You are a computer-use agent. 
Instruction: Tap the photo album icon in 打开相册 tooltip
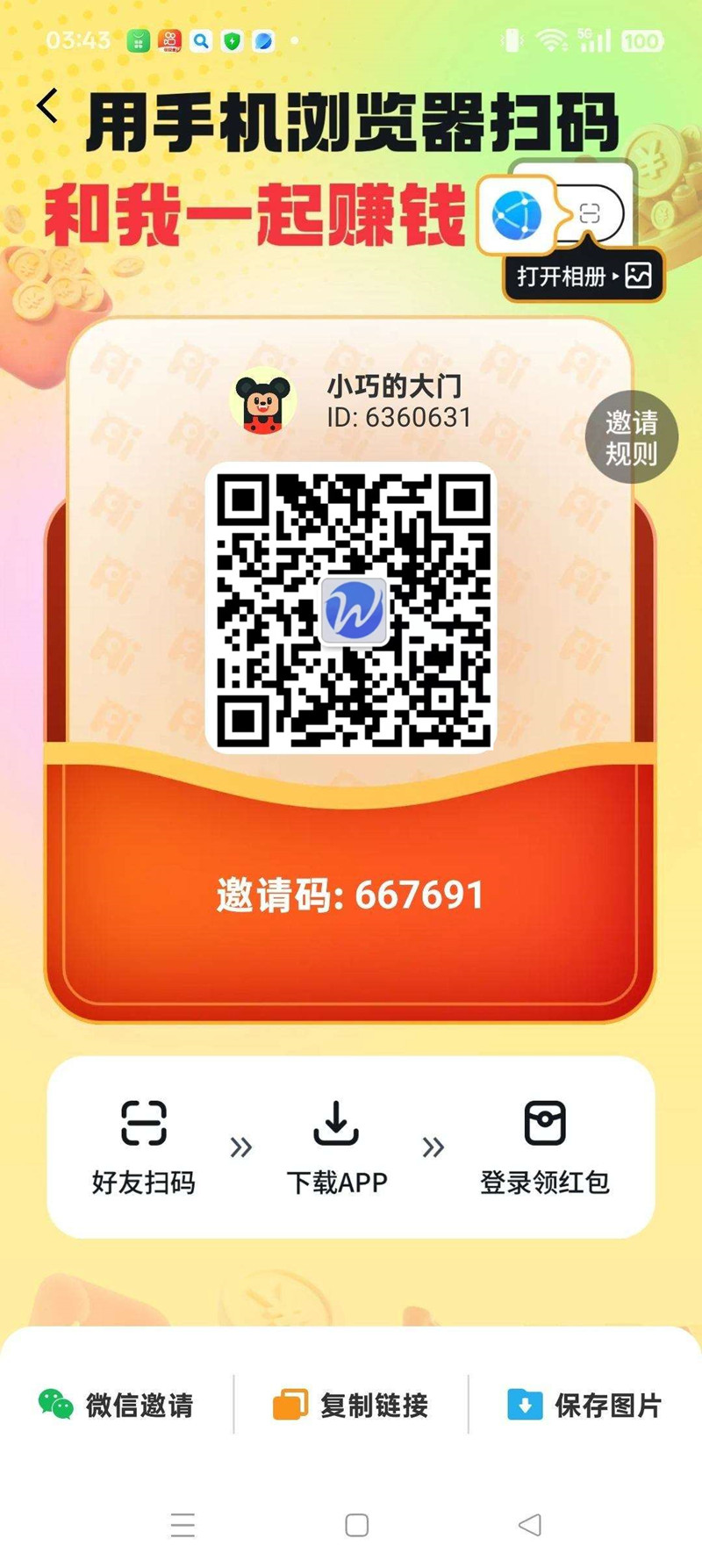(x=635, y=276)
